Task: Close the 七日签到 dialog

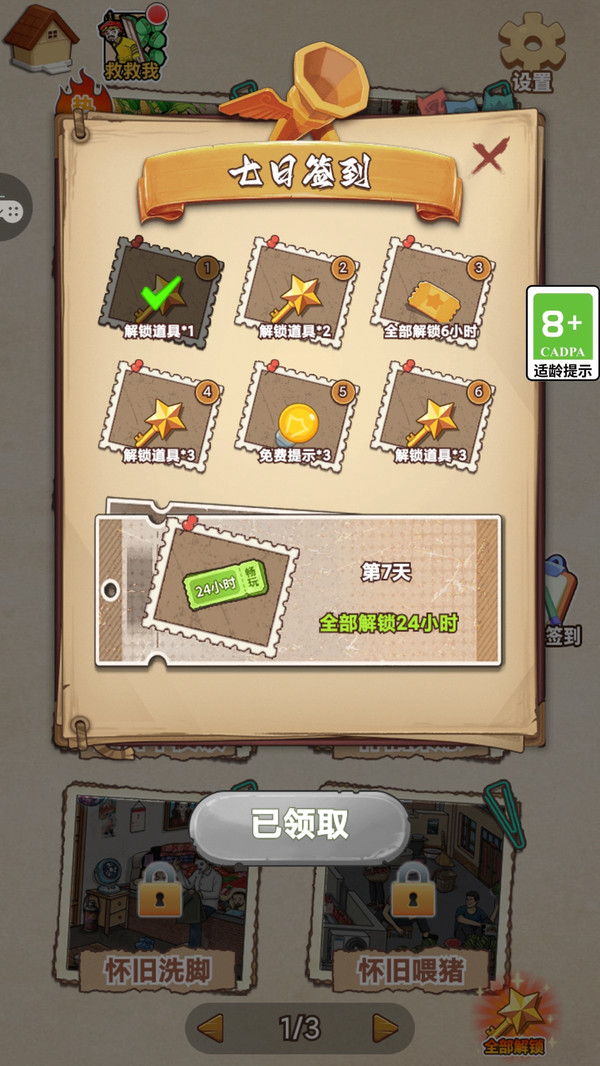Action: coord(490,157)
